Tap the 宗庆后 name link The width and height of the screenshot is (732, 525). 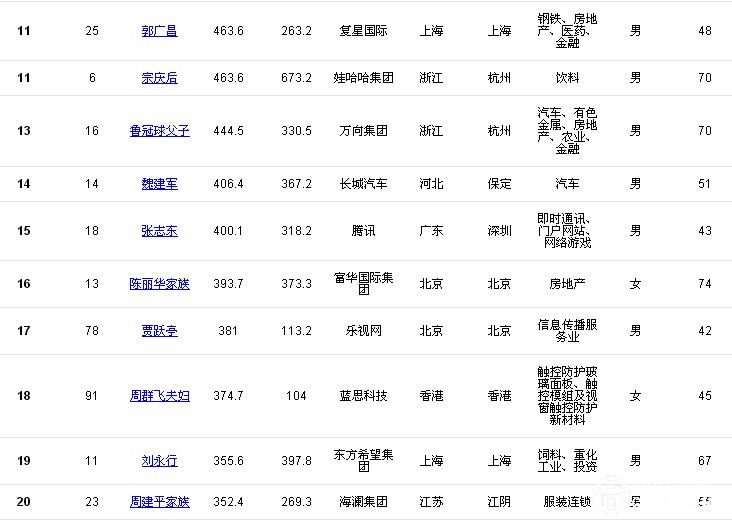click(x=159, y=78)
